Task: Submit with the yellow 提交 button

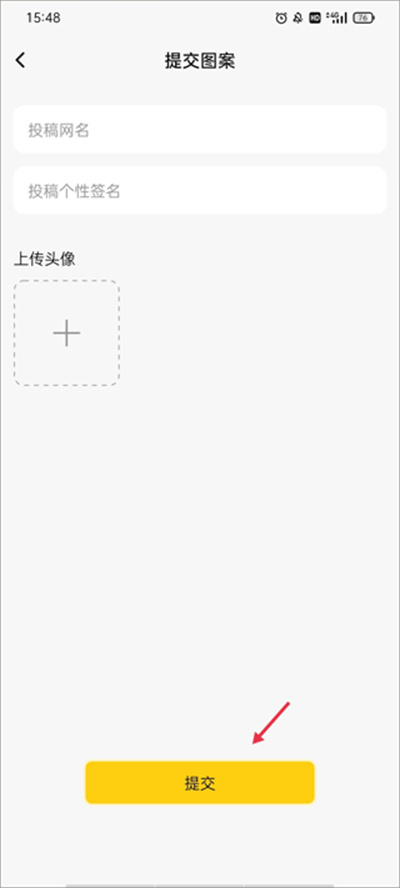Action: tap(200, 783)
